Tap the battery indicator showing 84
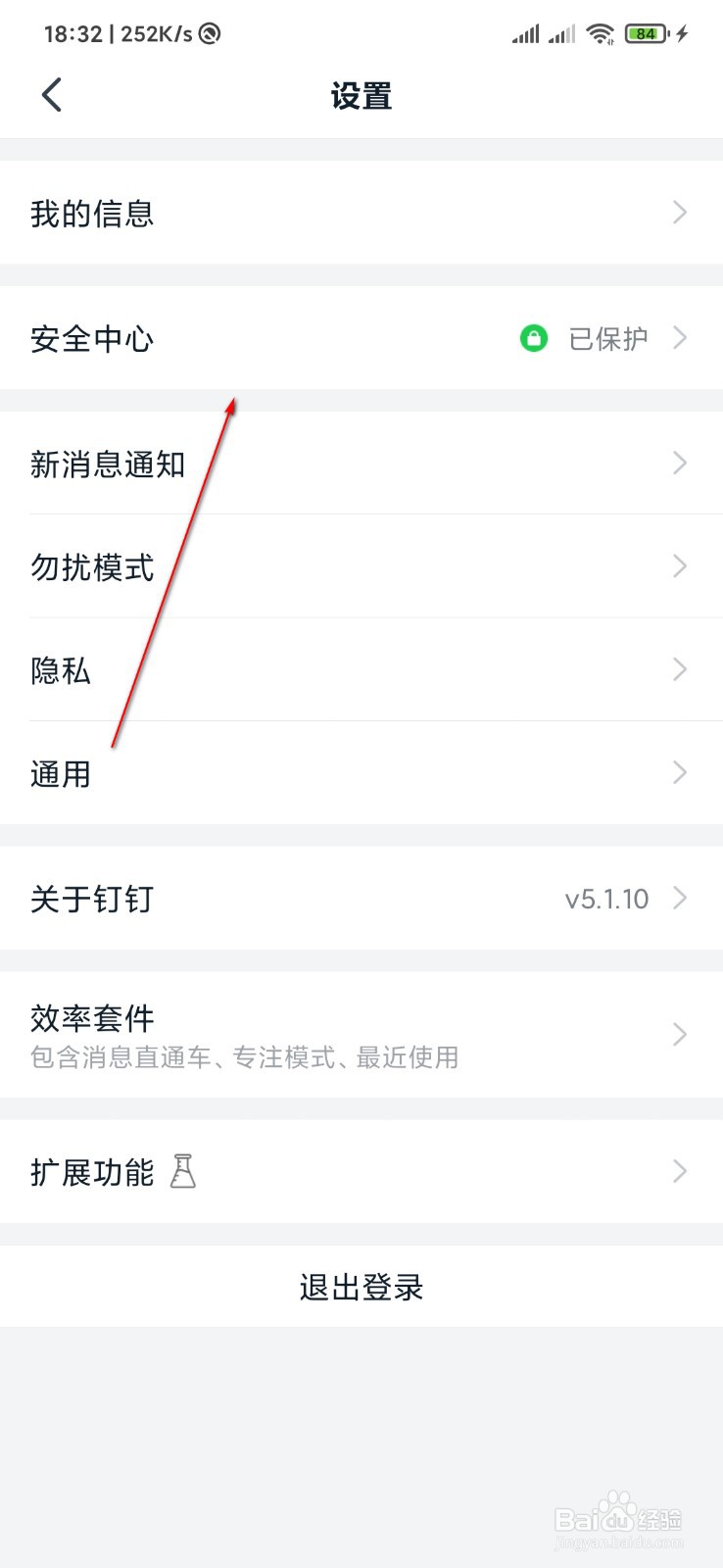723x1568 pixels. click(644, 32)
